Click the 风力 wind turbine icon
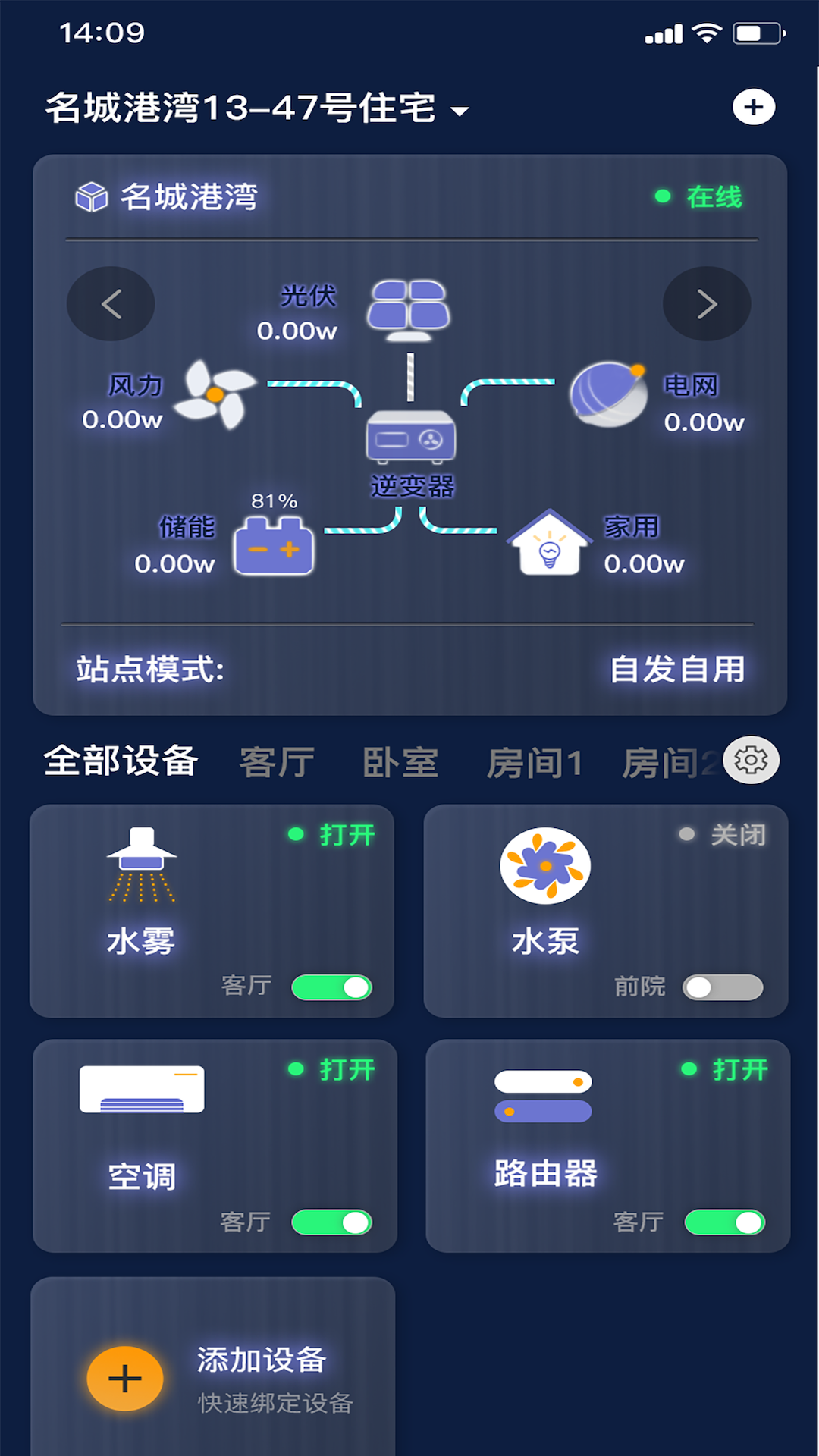 [x=215, y=394]
